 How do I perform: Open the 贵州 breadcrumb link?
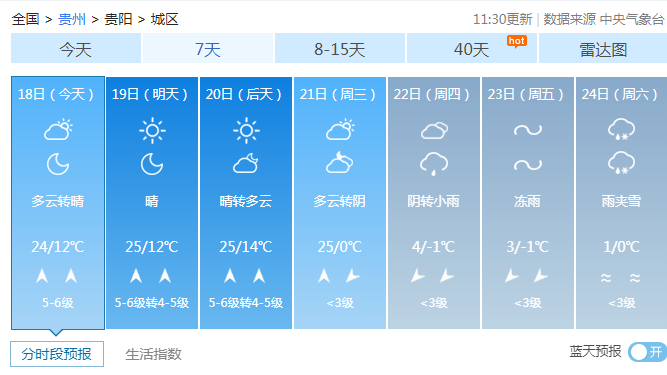[x=72, y=20]
